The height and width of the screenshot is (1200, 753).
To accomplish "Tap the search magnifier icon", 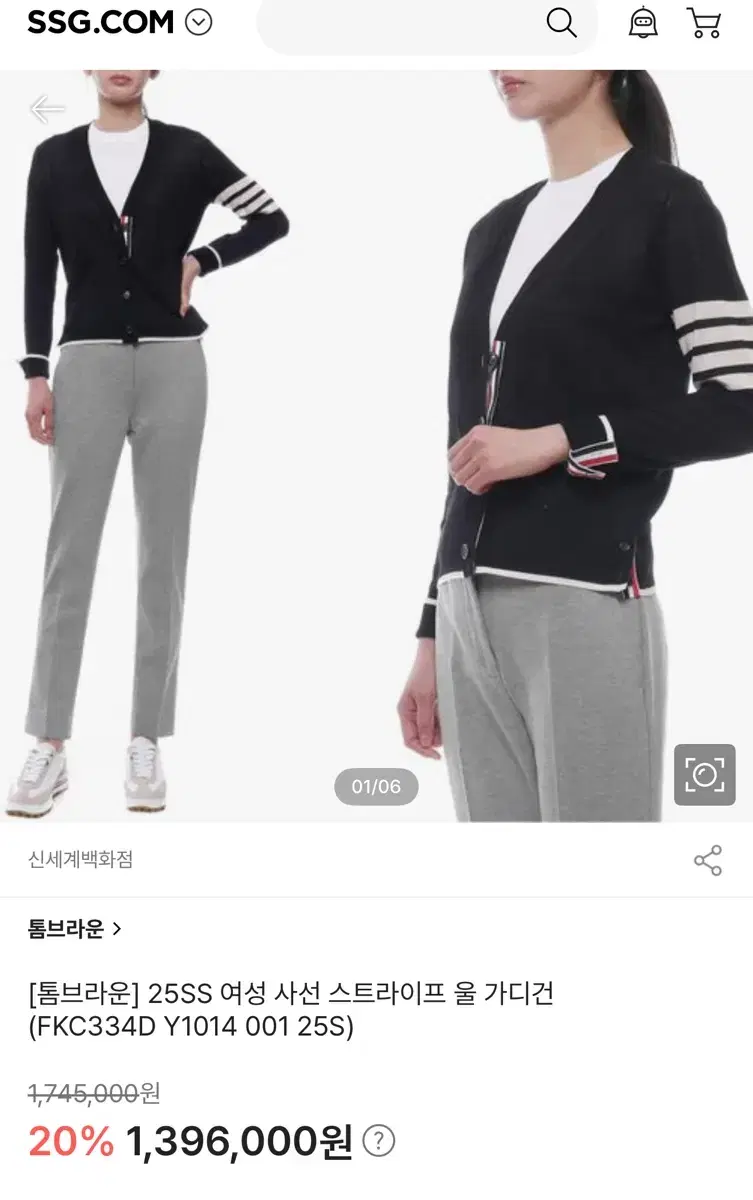I will pos(562,24).
